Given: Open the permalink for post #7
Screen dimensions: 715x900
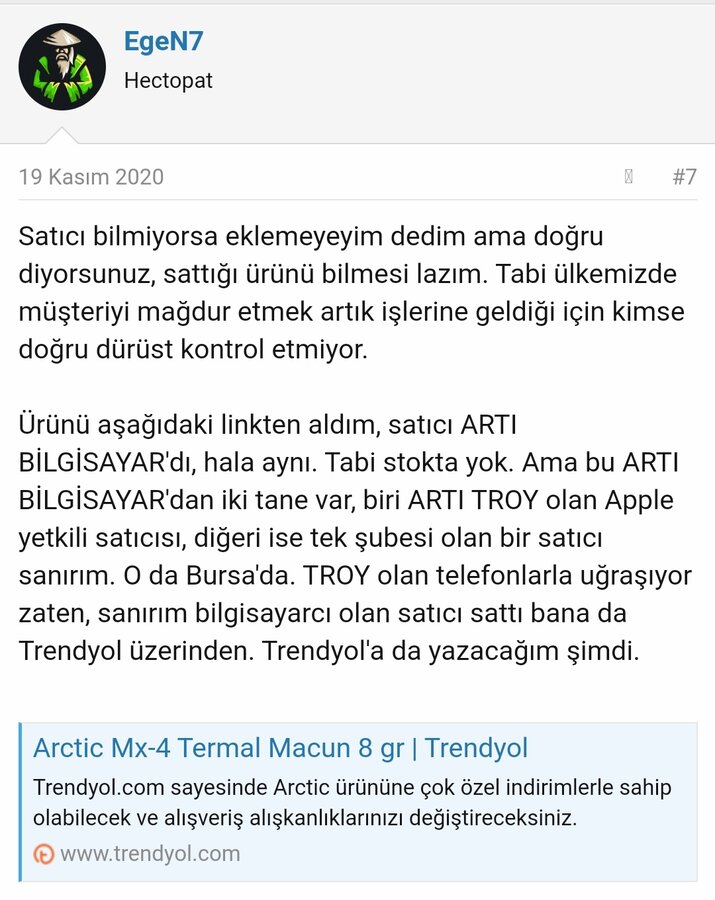Looking at the screenshot, I should (x=684, y=178).
